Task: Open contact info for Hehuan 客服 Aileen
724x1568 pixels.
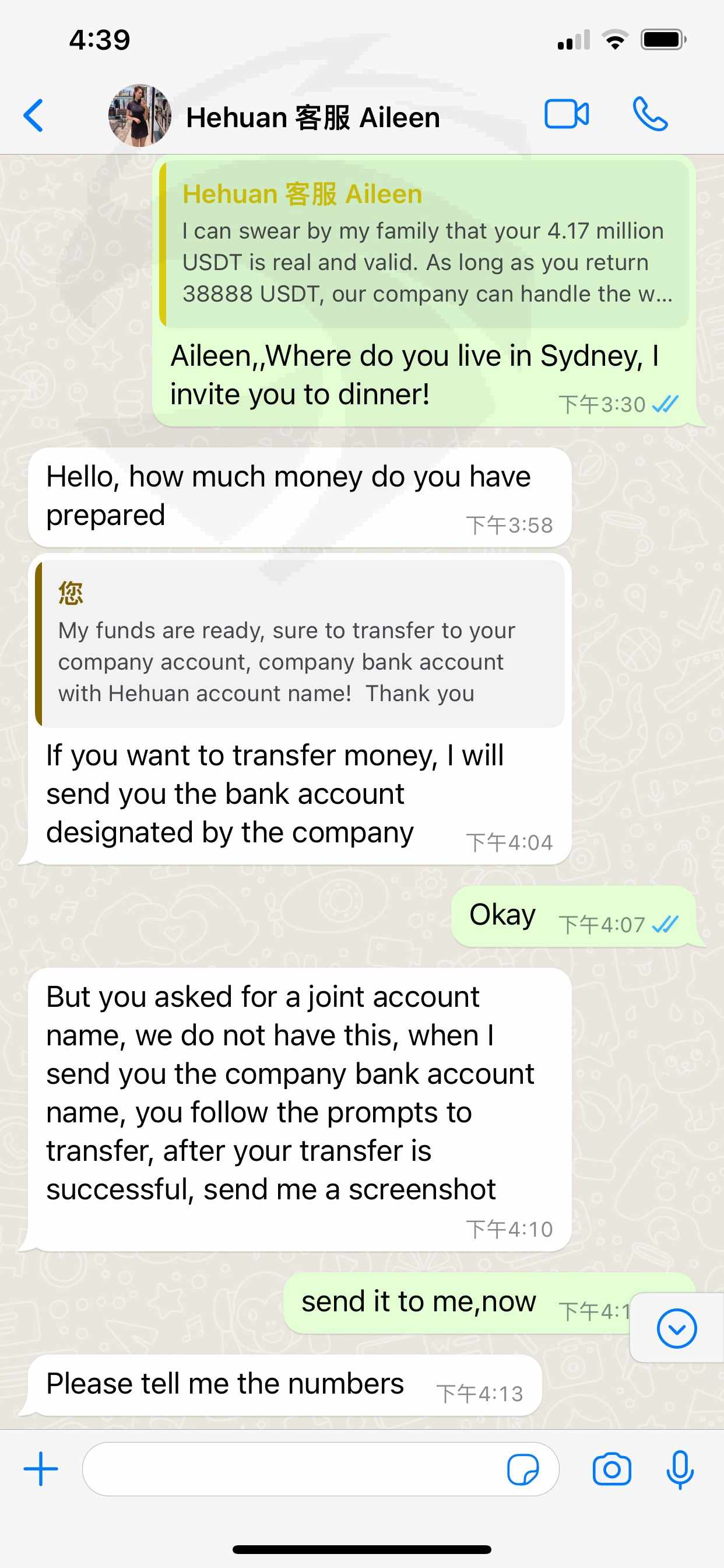Action: pyautogui.click(x=312, y=117)
